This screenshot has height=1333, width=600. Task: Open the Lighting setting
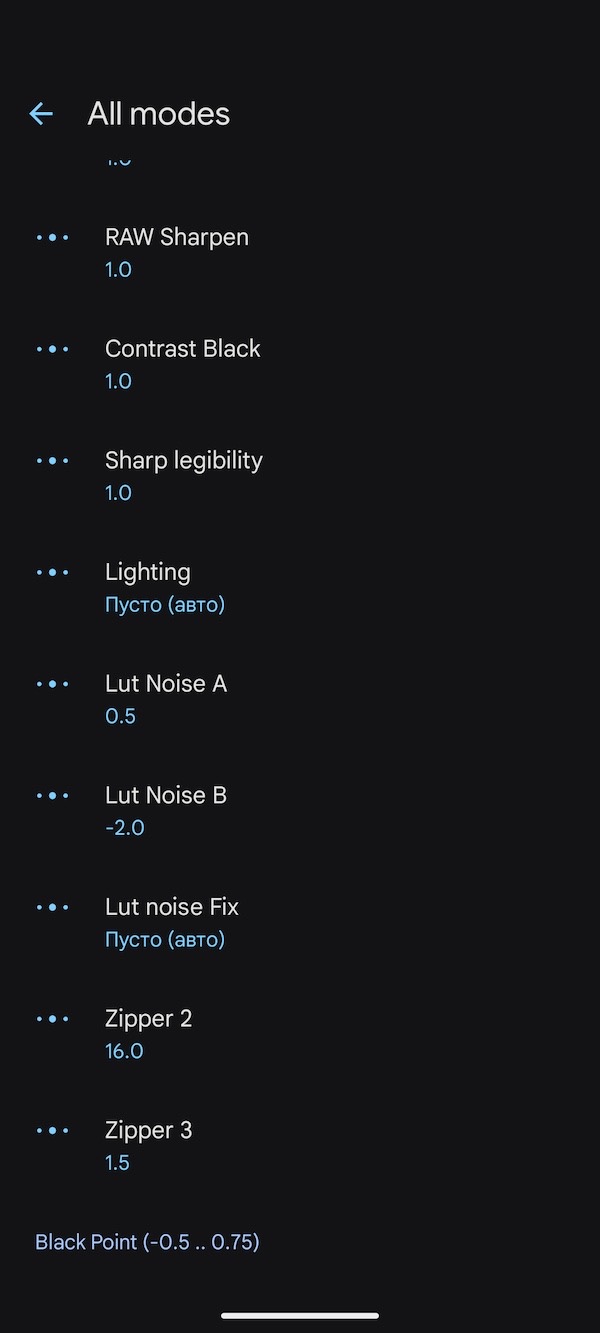[165, 587]
